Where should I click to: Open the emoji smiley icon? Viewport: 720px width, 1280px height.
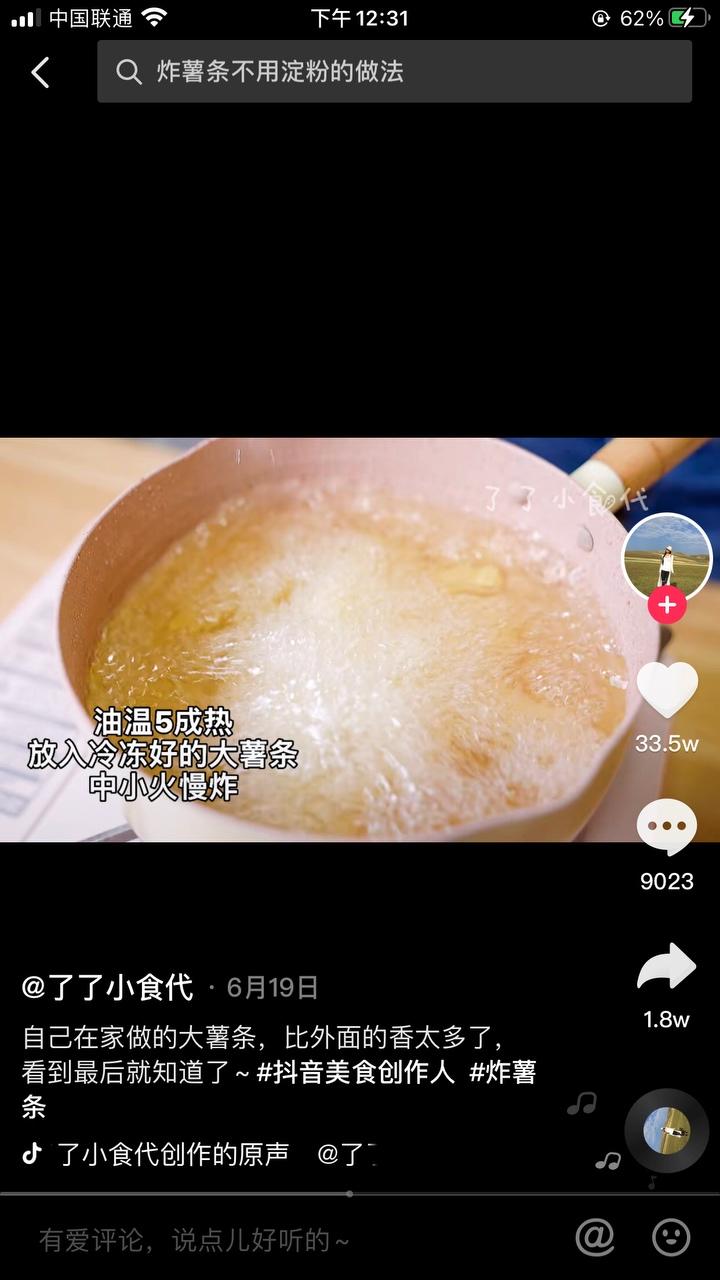[x=673, y=1238]
